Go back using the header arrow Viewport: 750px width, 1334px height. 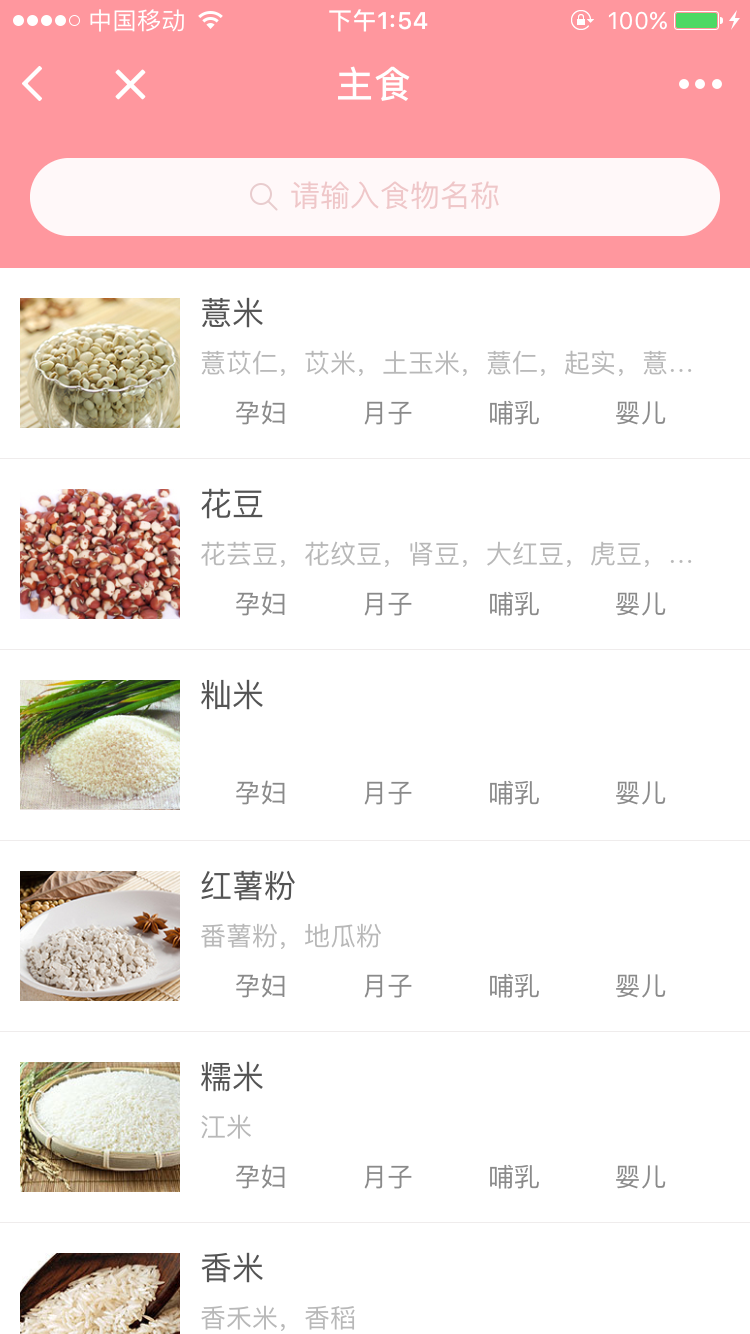coord(33,85)
